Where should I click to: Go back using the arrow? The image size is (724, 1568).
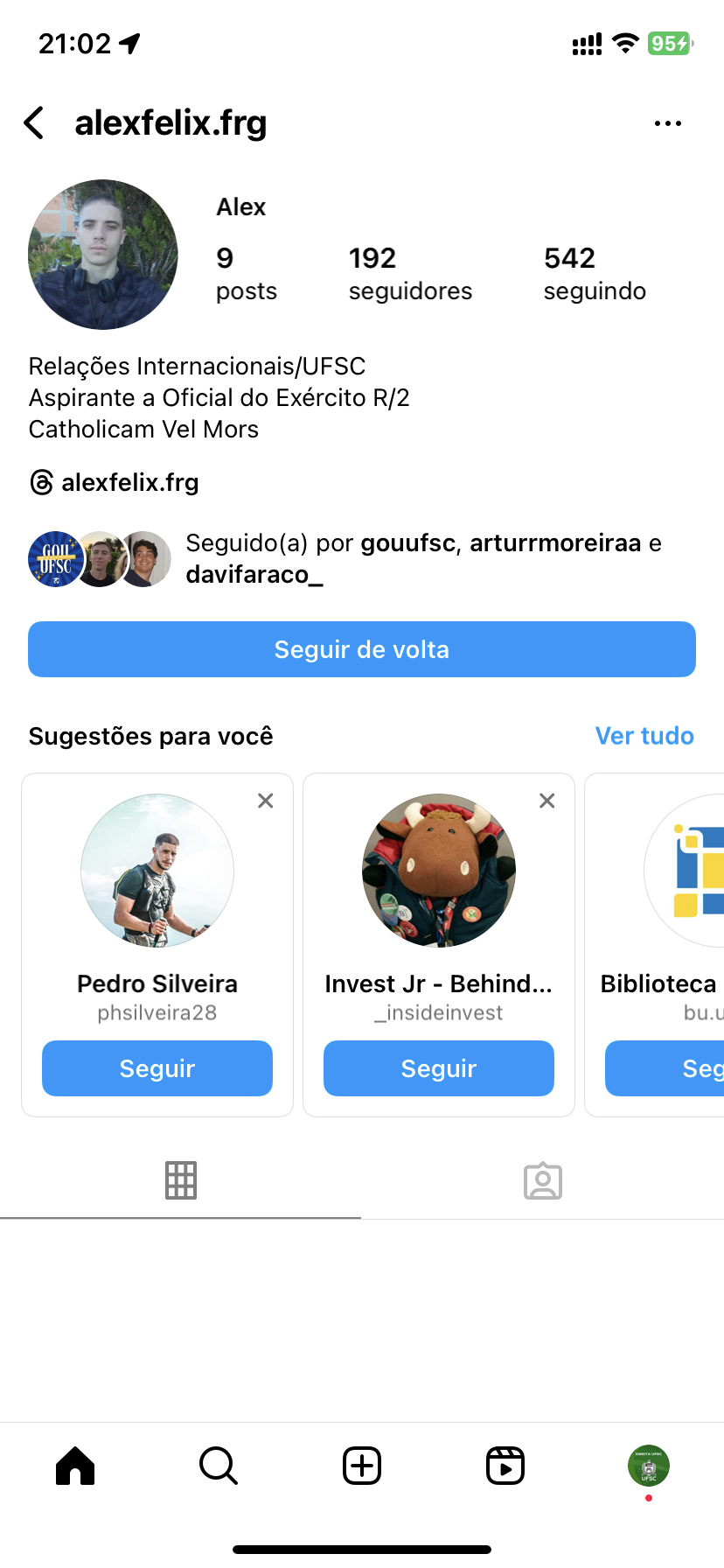click(x=35, y=123)
